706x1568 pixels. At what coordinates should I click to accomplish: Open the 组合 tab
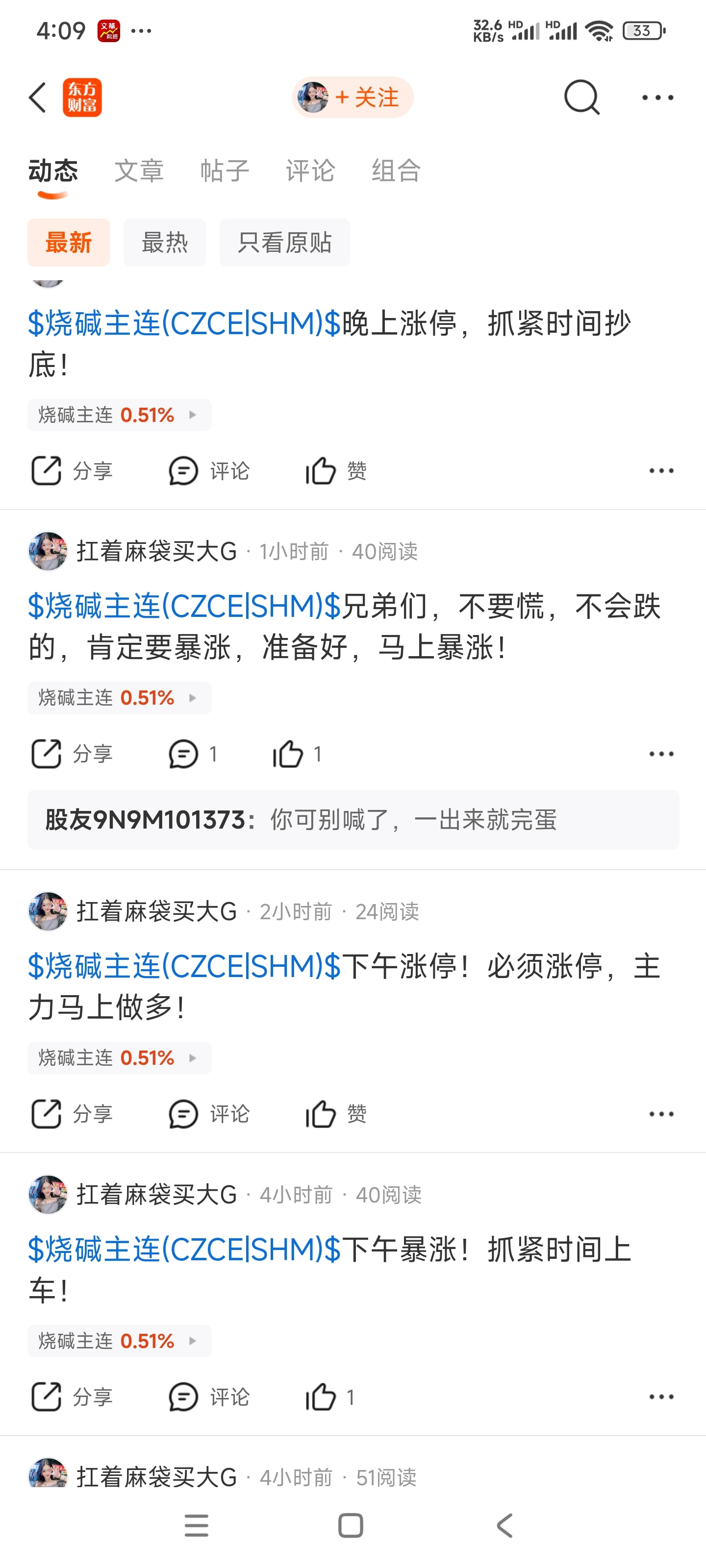point(395,171)
